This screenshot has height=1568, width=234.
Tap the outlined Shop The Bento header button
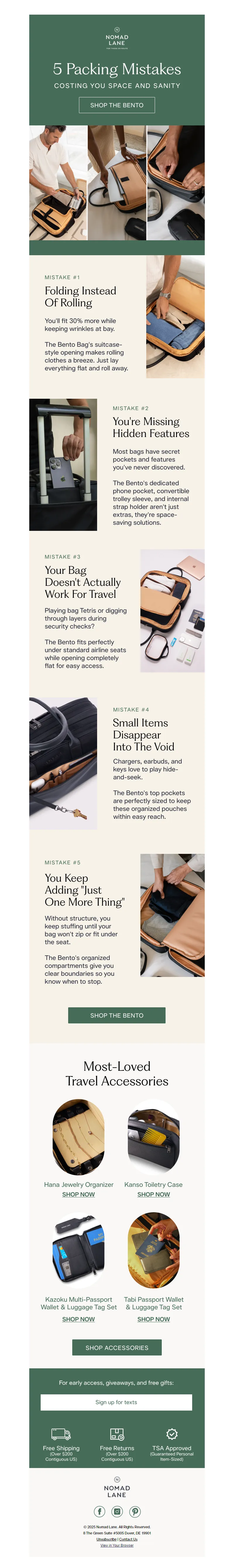pyautogui.click(x=116, y=105)
